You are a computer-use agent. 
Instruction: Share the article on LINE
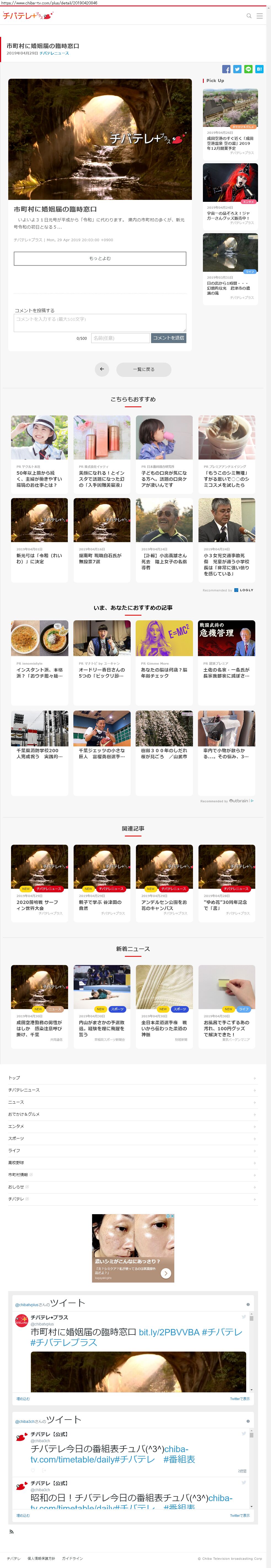tap(248, 69)
